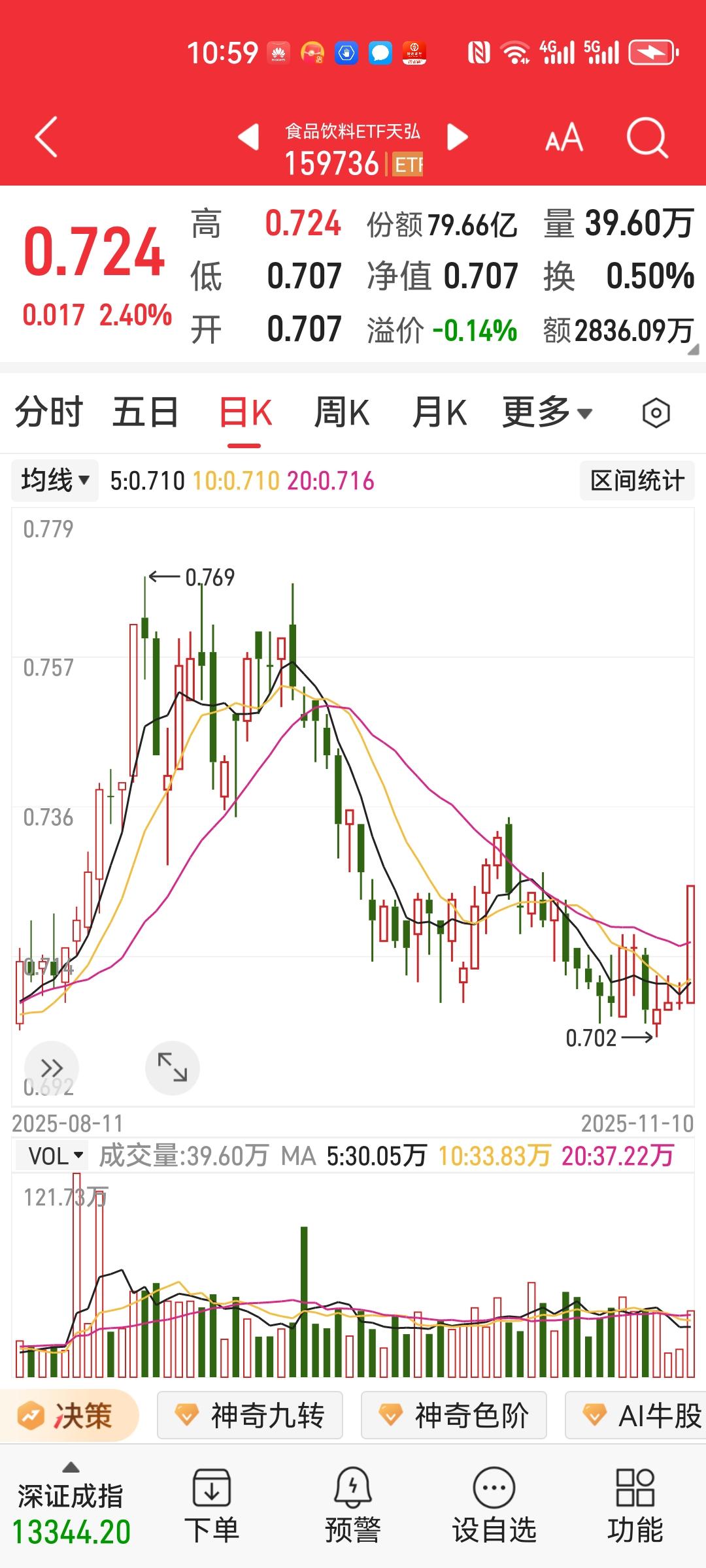Screen dimensions: 706x1568
Task: Switch to the 周K weekly chart tab
Action: (342, 412)
